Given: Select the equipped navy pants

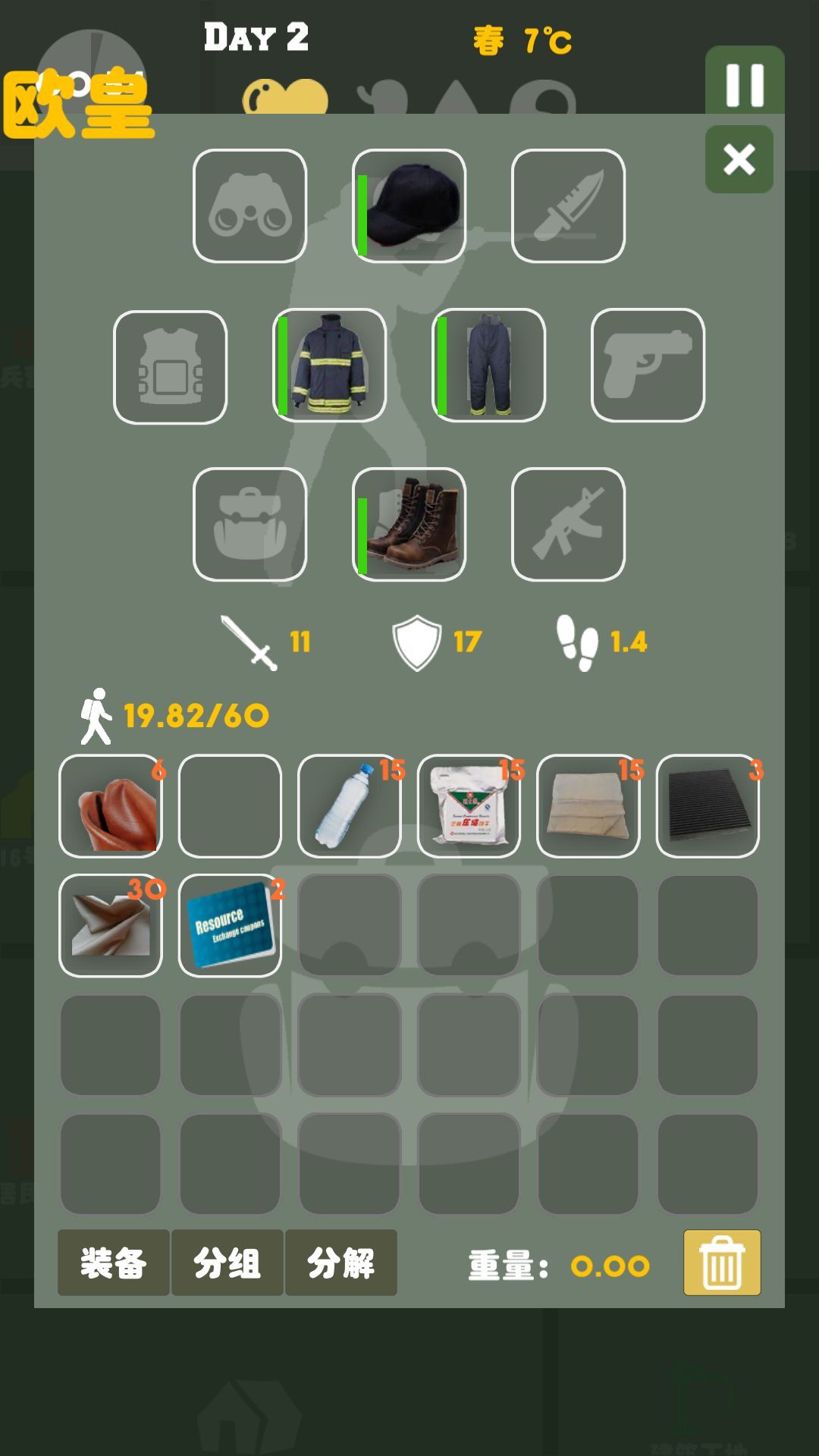Looking at the screenshot, I should click(x=488, y=365).
